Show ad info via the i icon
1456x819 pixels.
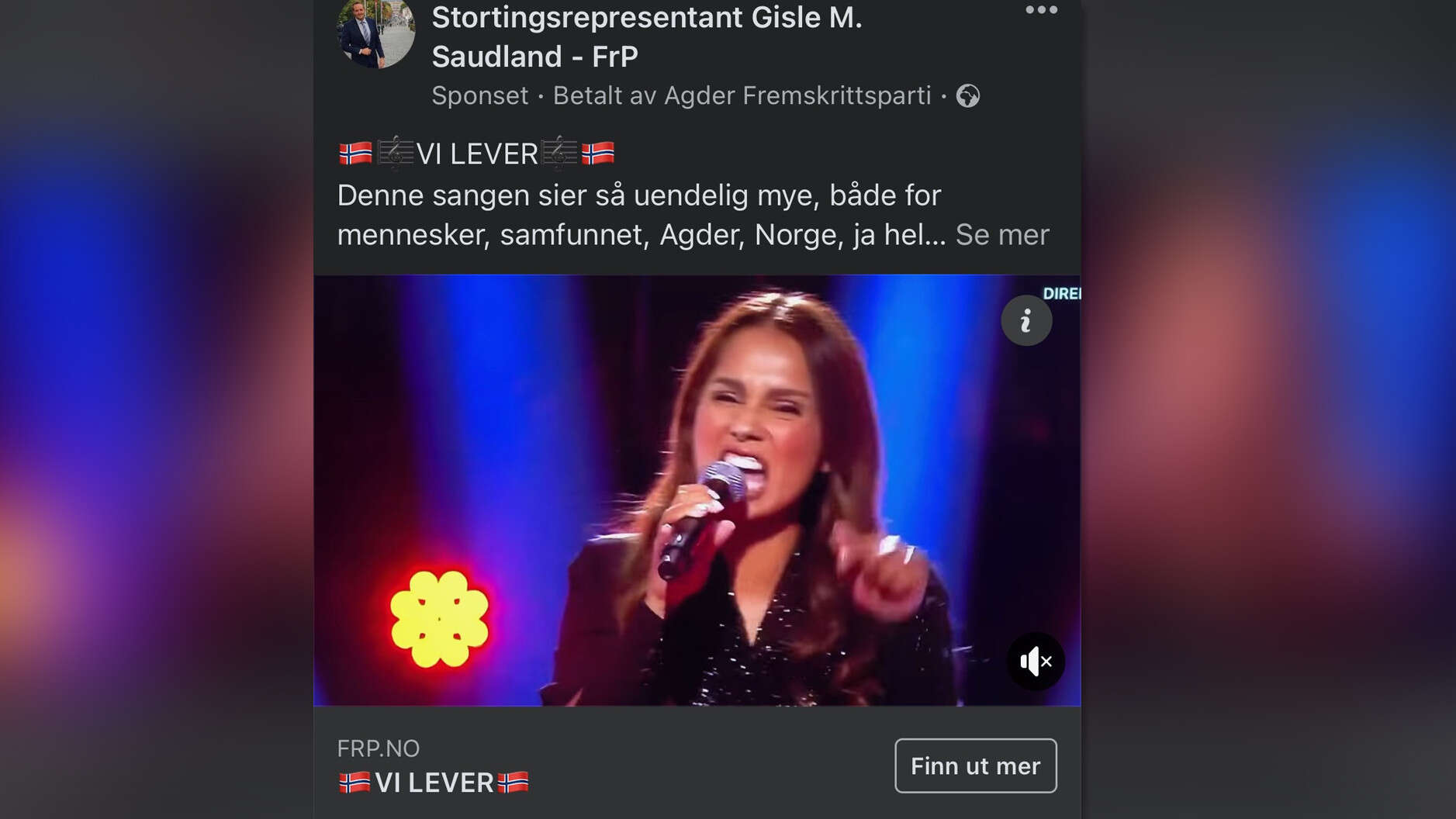[x=1025, y=320]
